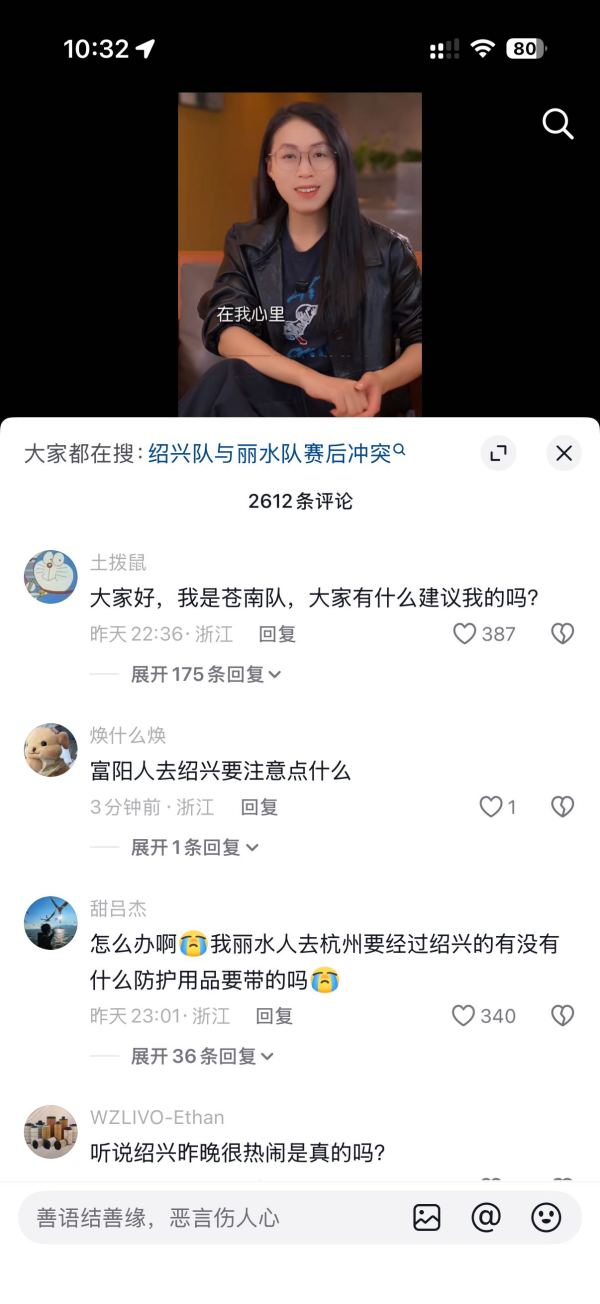Close the comments panel
Image resolution: width=600 pixels, height=1304 pixels.
pos(564,453)
